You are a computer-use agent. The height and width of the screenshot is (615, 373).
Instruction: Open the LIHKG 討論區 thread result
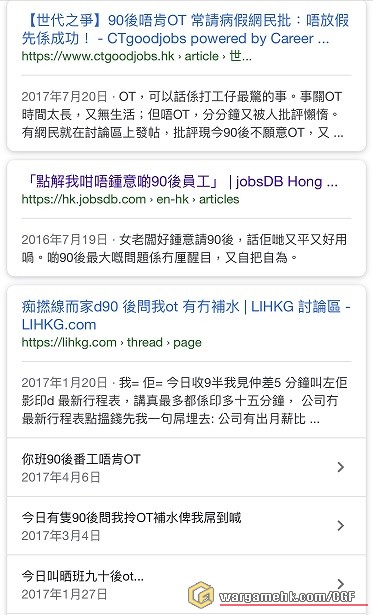pos(186,315)
